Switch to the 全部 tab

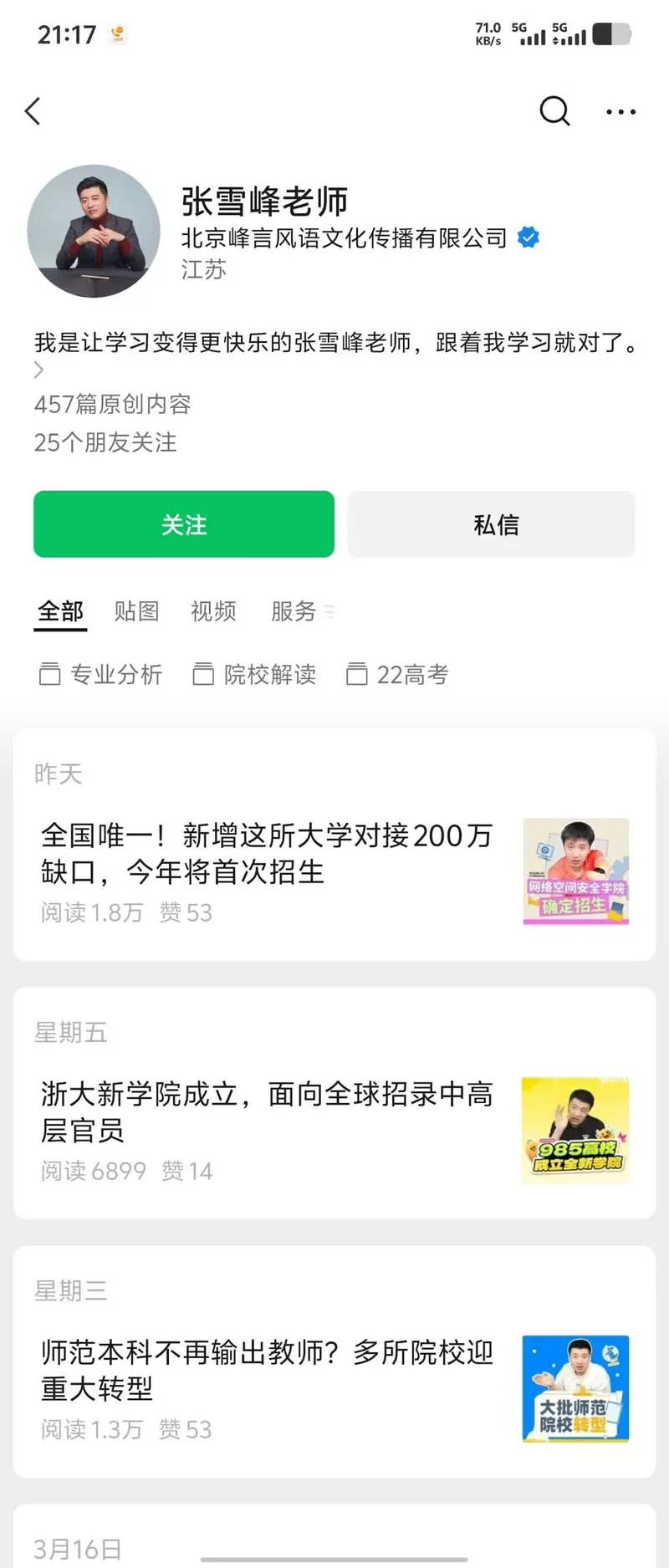[x=60, y=611]
